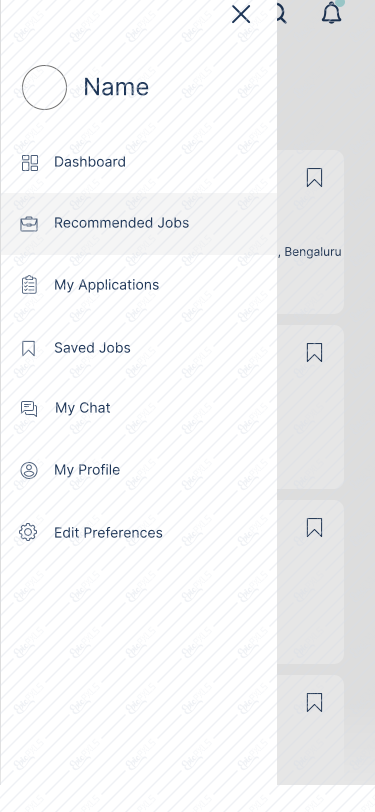Open the Dashboard menu item

[x=139, y=162]
